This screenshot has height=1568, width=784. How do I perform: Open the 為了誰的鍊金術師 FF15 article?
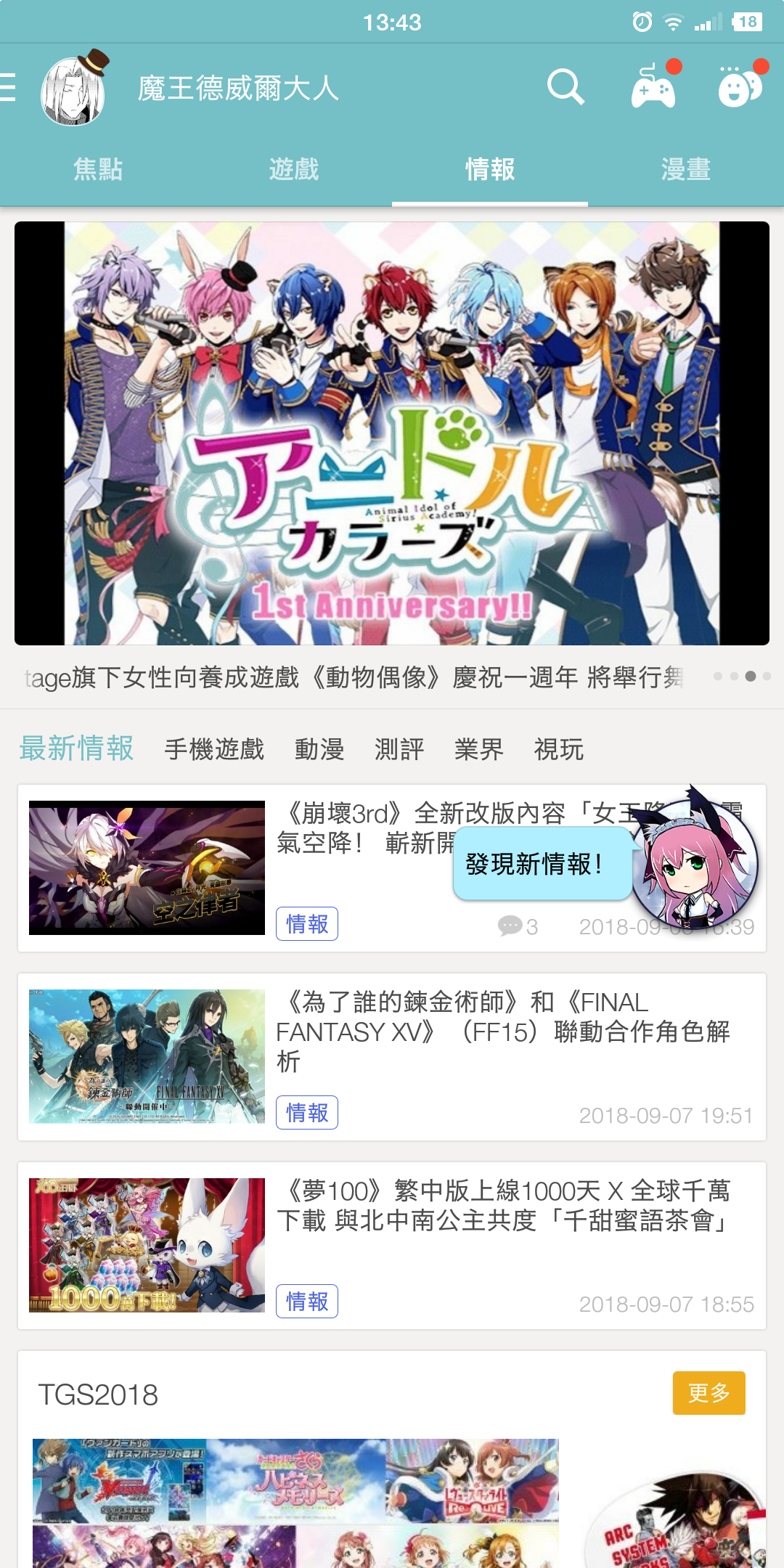point(501,1031)
